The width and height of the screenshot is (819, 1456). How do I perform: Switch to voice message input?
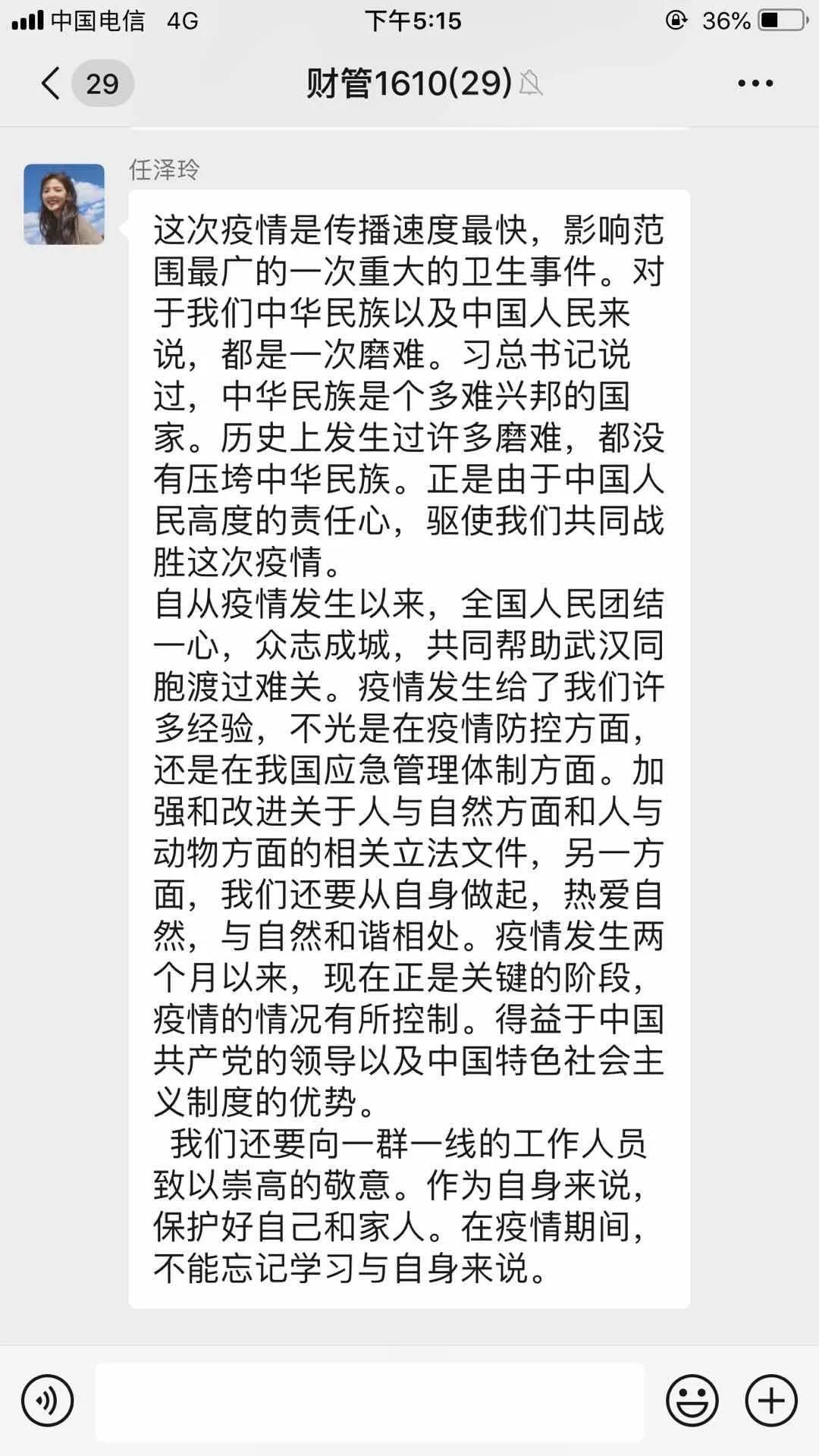pos(48,1401)
